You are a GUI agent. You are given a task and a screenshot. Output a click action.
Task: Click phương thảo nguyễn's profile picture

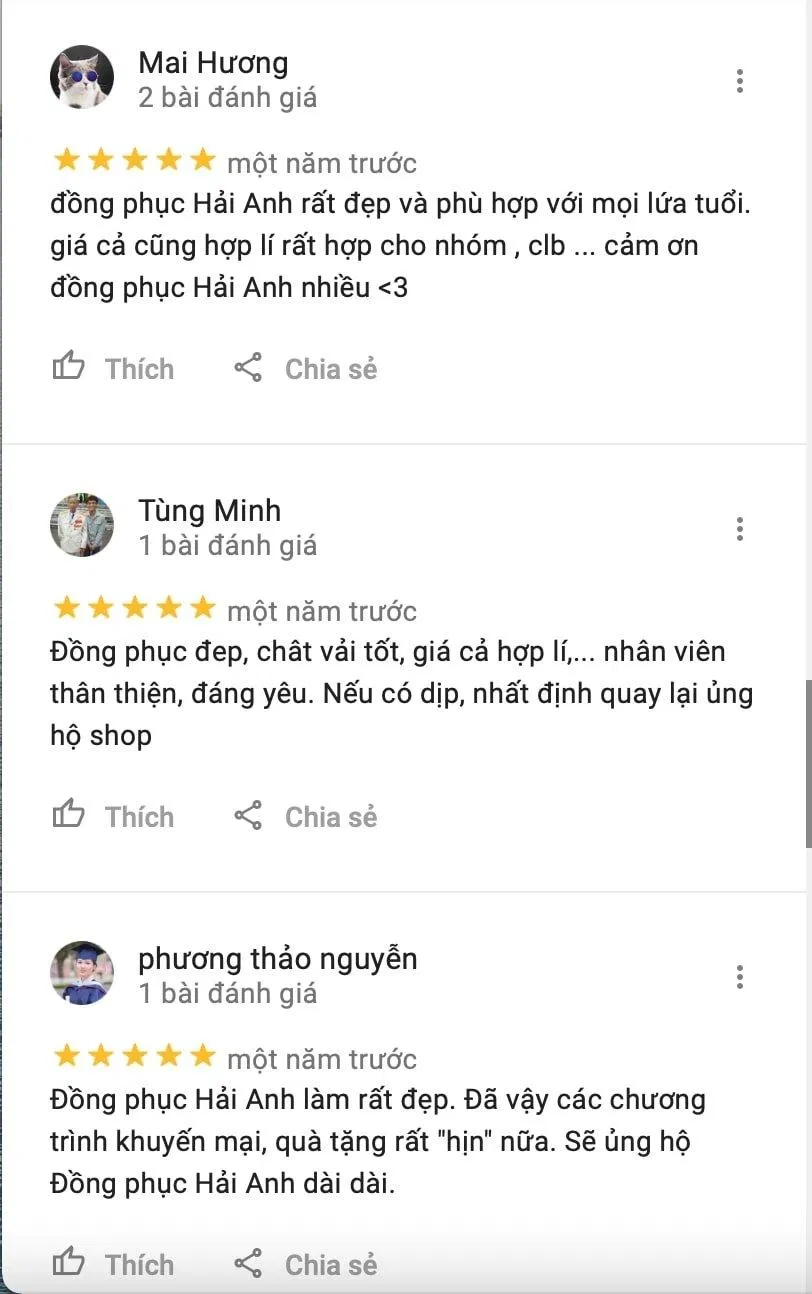[x=82, y=972]
